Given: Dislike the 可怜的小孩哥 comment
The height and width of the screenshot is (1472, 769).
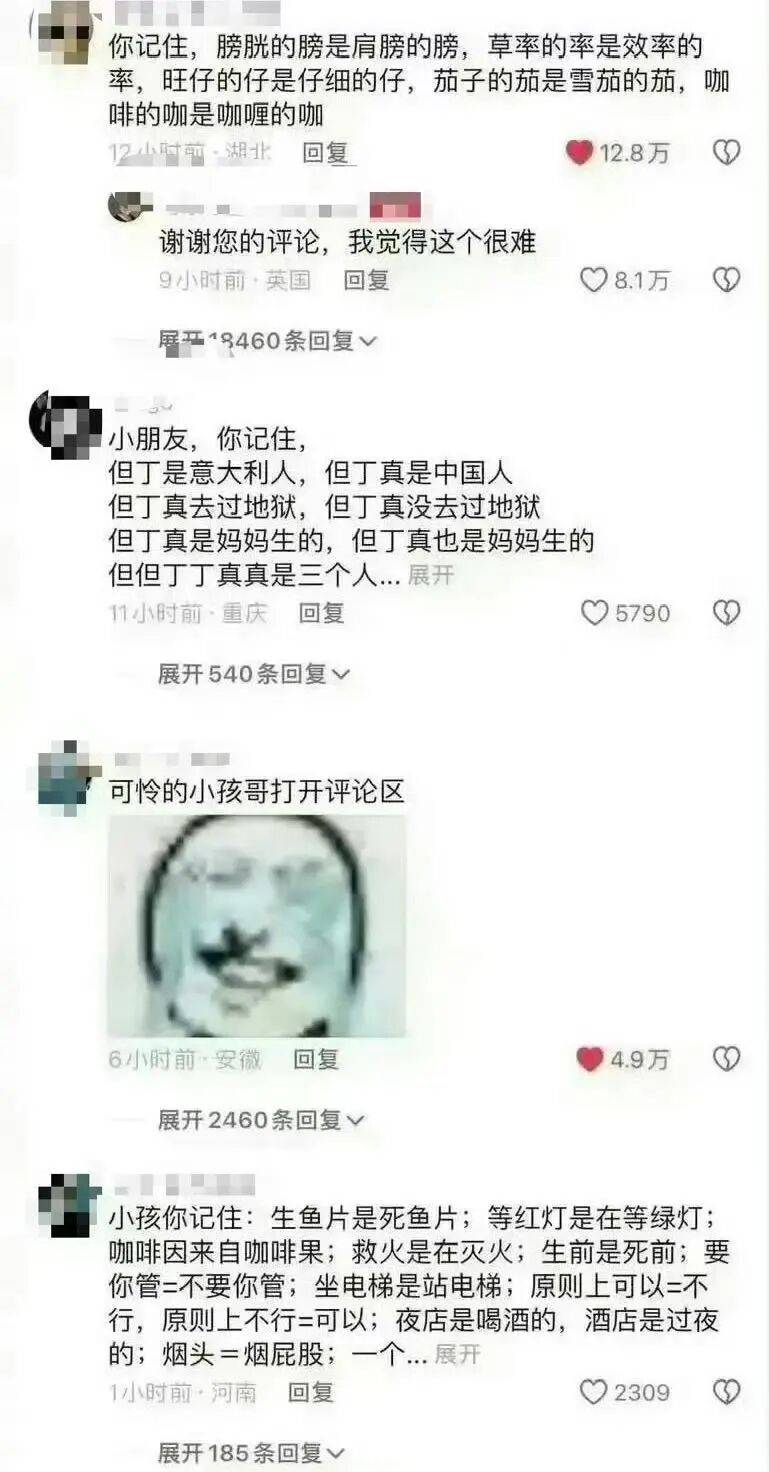Looking at the screenshot, I should 726,1059.
